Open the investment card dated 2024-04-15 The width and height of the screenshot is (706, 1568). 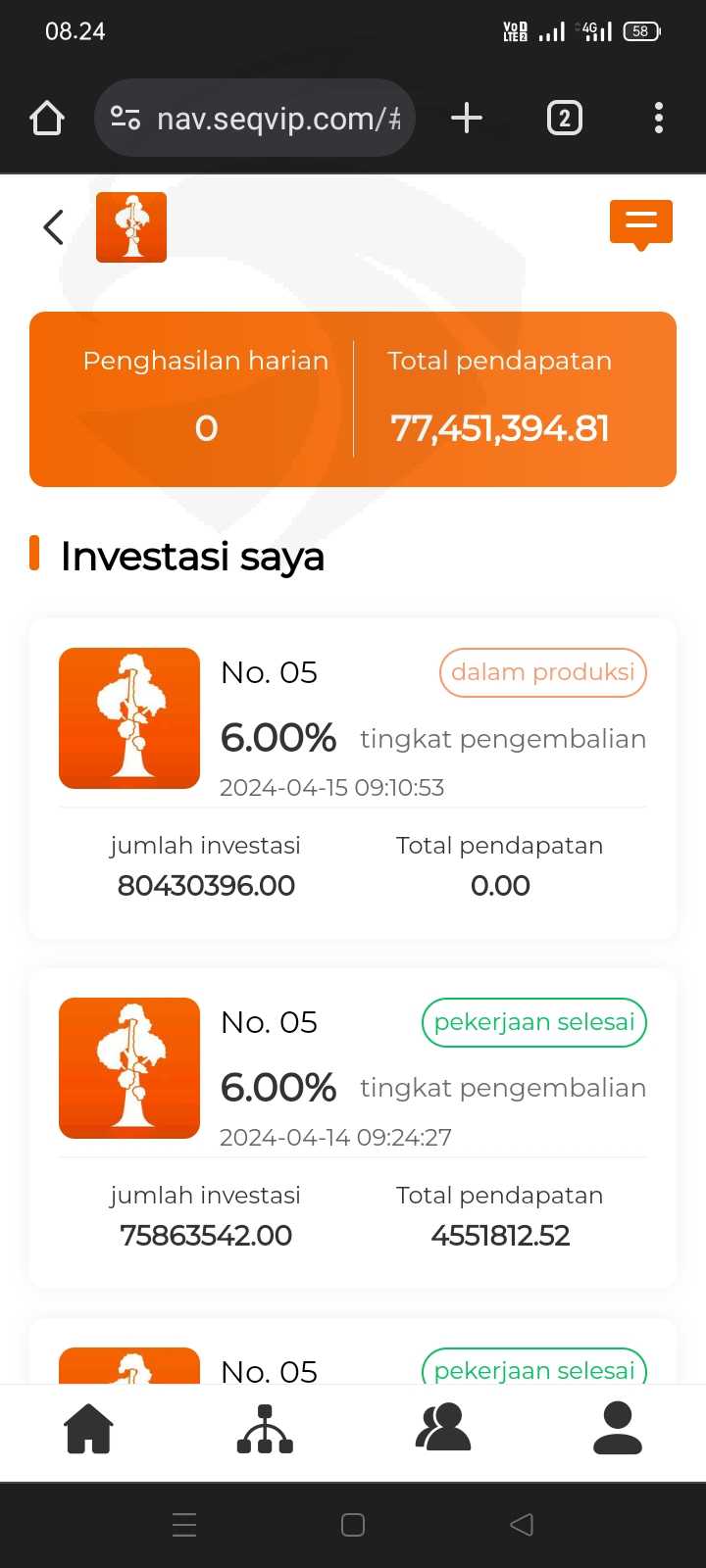pos(353,779)
